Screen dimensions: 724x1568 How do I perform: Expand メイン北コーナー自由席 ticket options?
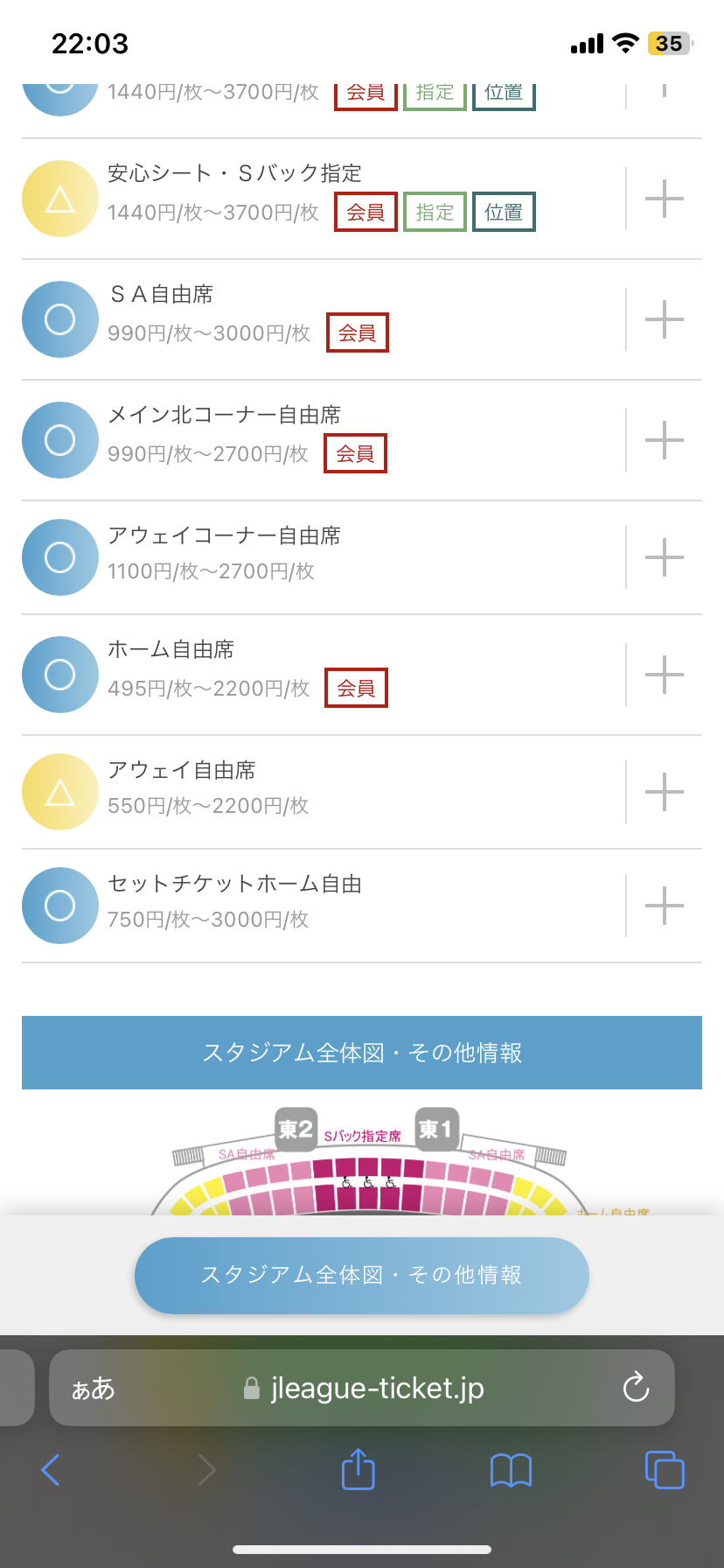point(665,440)
